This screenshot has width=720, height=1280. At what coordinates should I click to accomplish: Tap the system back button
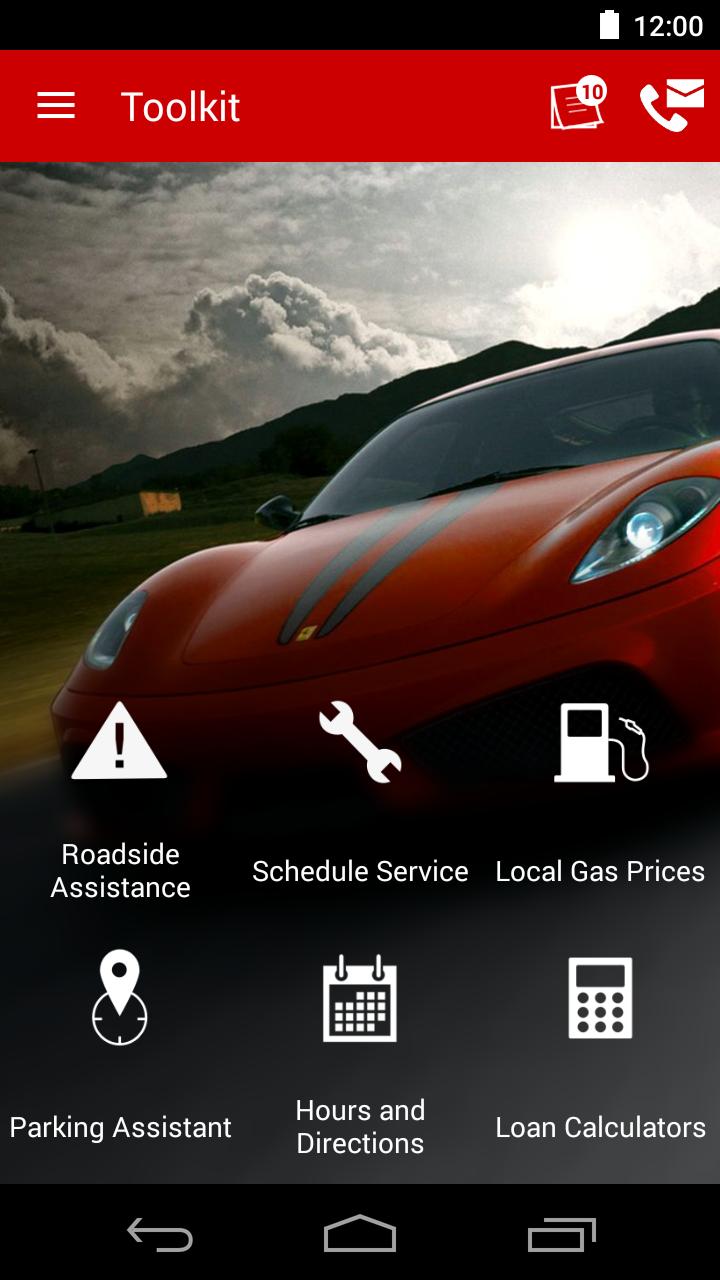pos(160,1235)
